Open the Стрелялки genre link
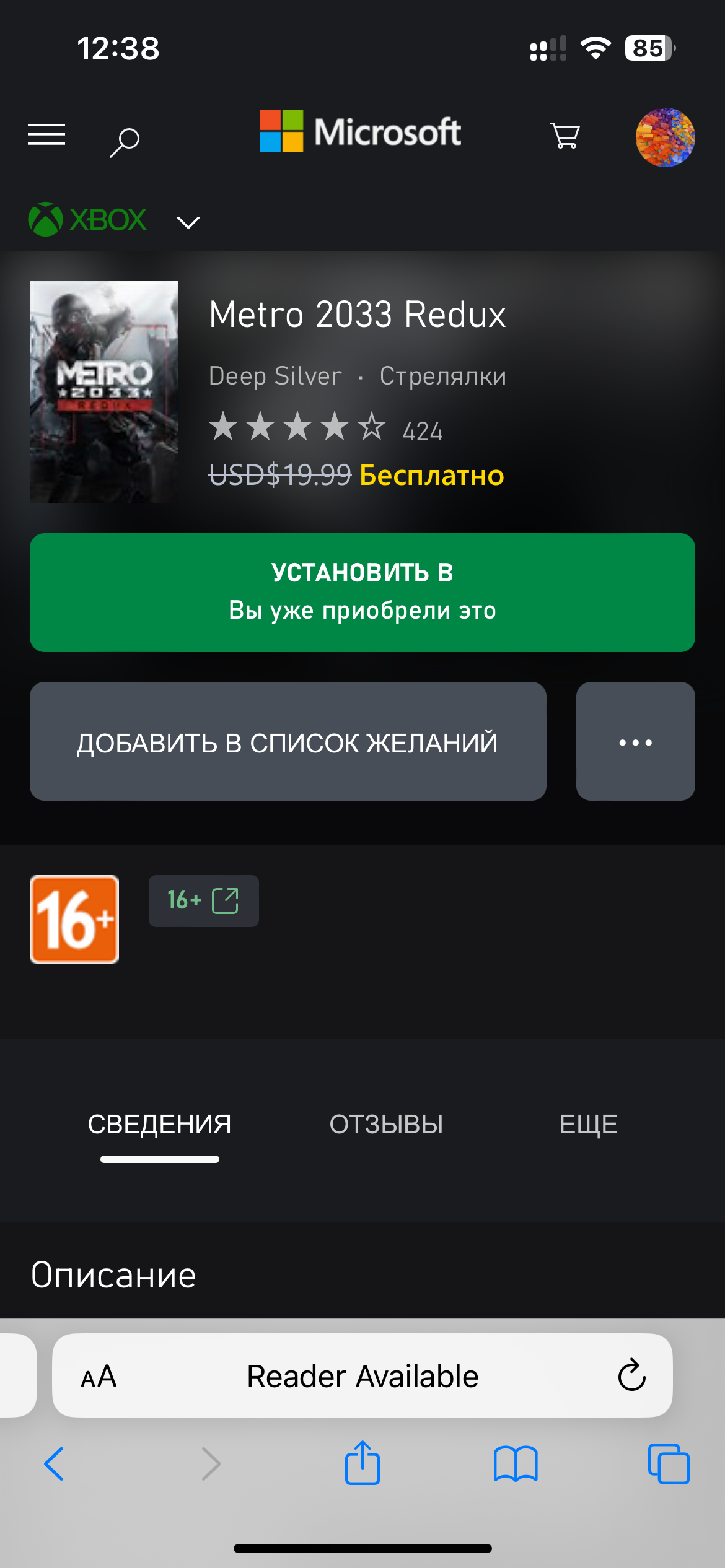 coord(443,376)
